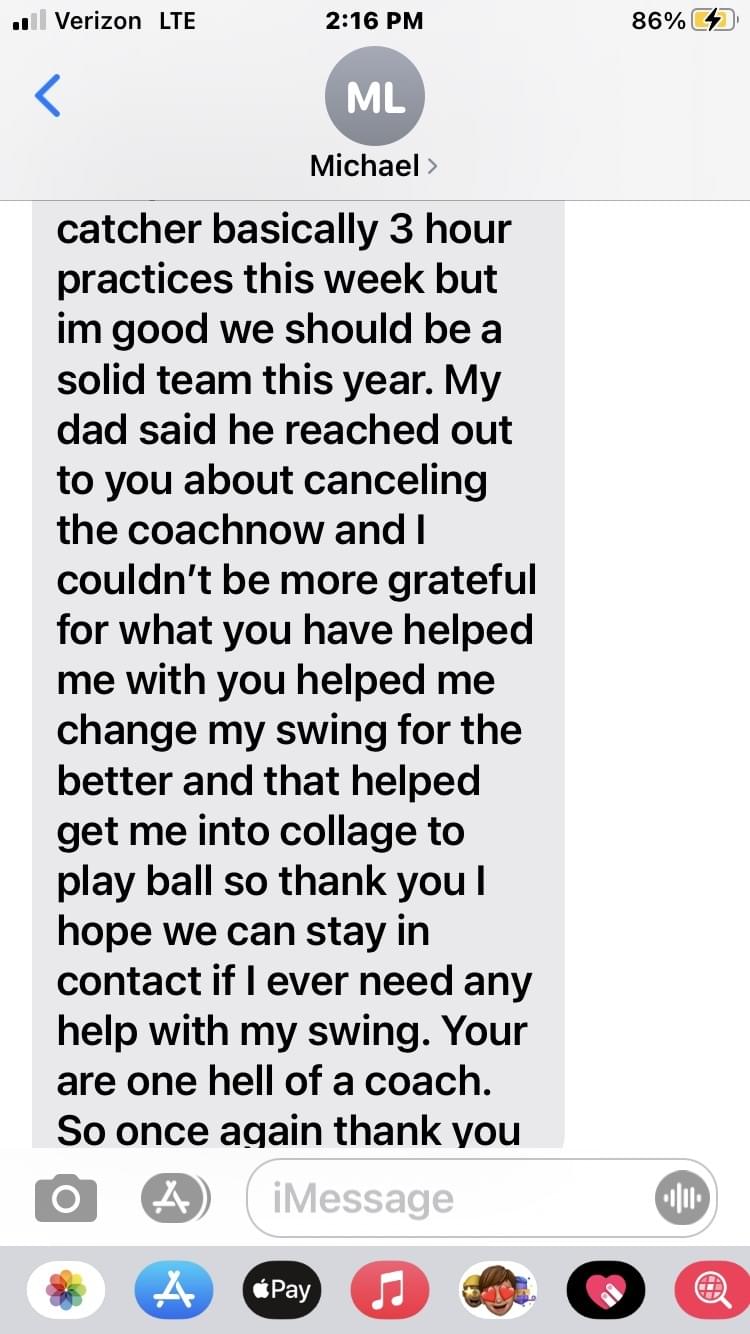This screenshot has height=1334, width=750.
Task: Open the Photos iMessage app
Action: (67, 1290)
